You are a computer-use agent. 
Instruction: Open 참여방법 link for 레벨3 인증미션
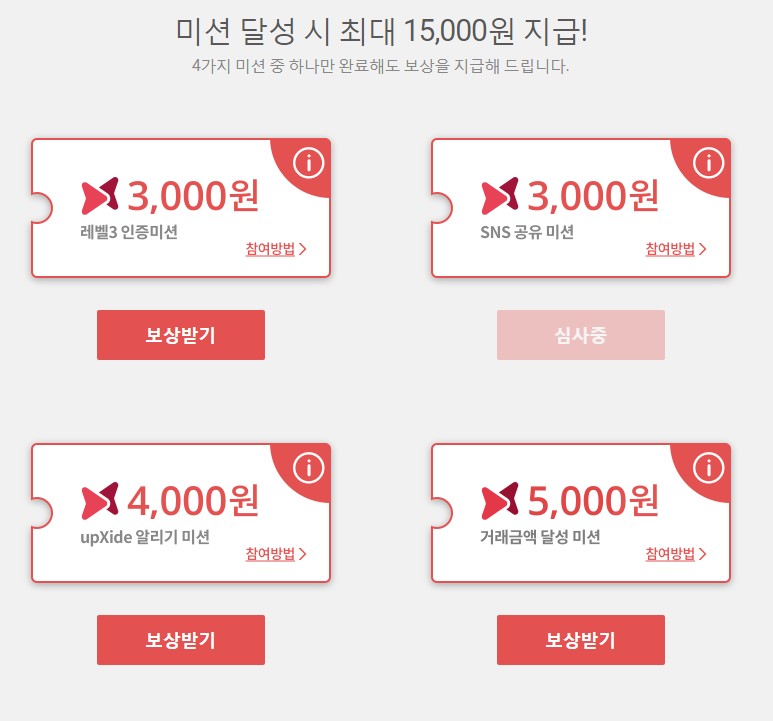(276, 249)
